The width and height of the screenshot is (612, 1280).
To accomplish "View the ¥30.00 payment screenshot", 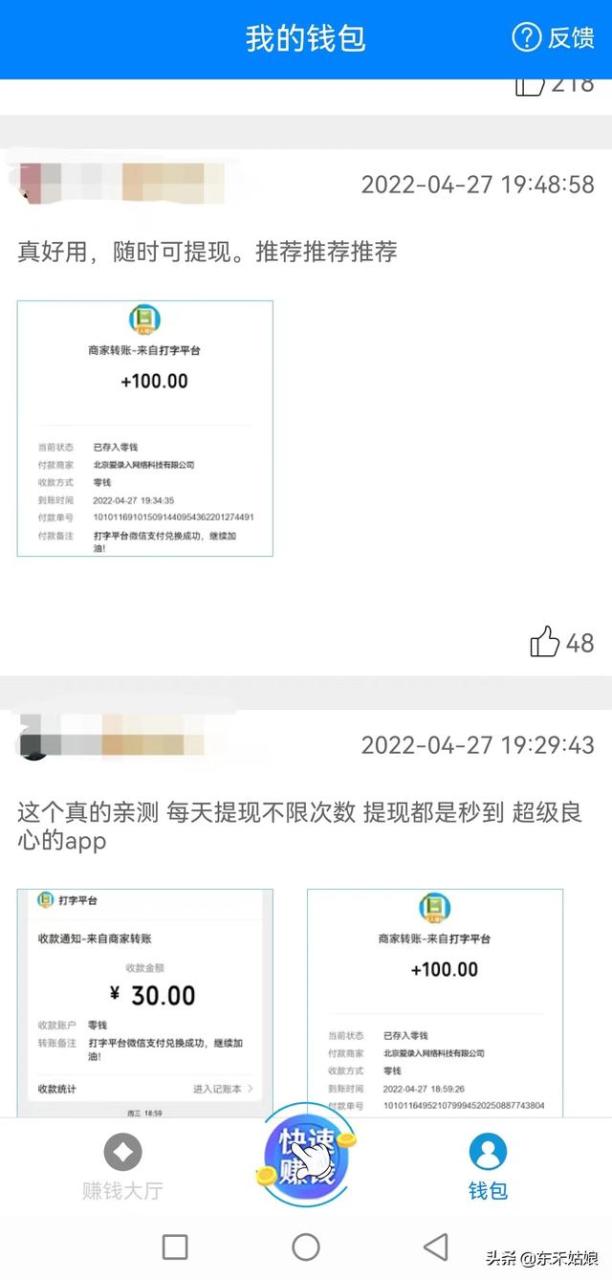I will (x=145, y=1002).
